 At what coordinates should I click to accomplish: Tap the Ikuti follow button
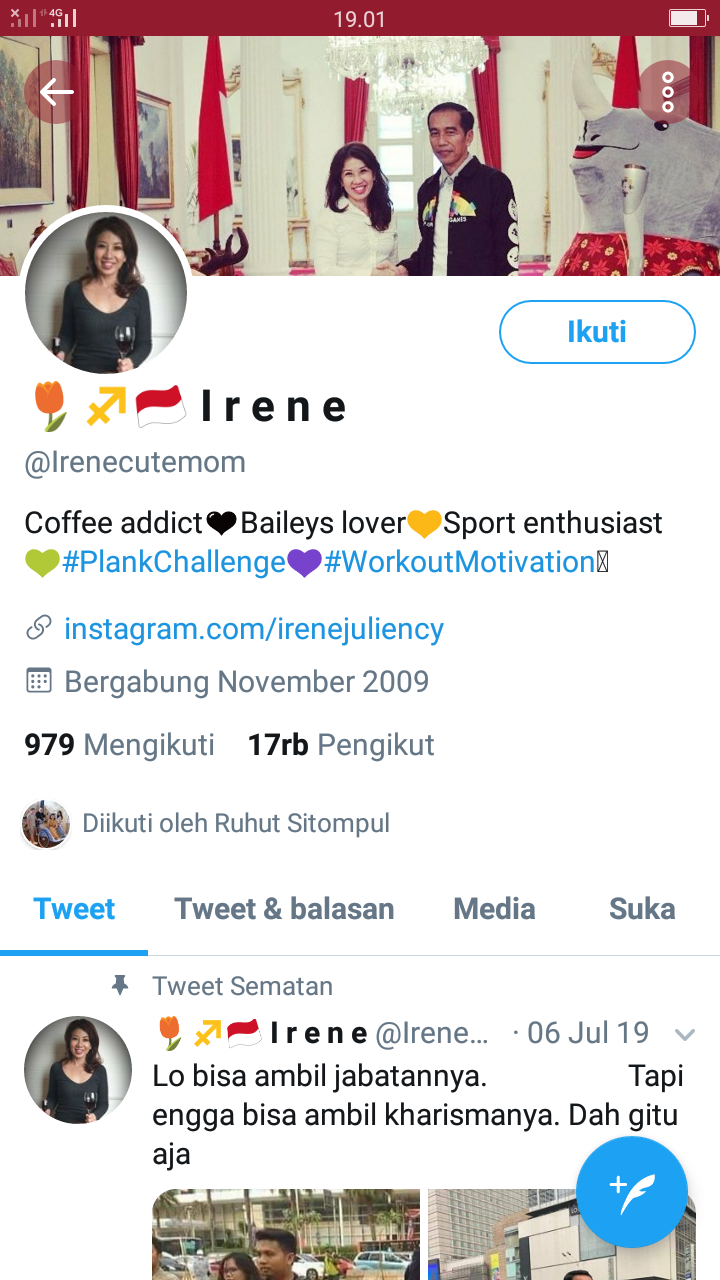click(597, 332)
